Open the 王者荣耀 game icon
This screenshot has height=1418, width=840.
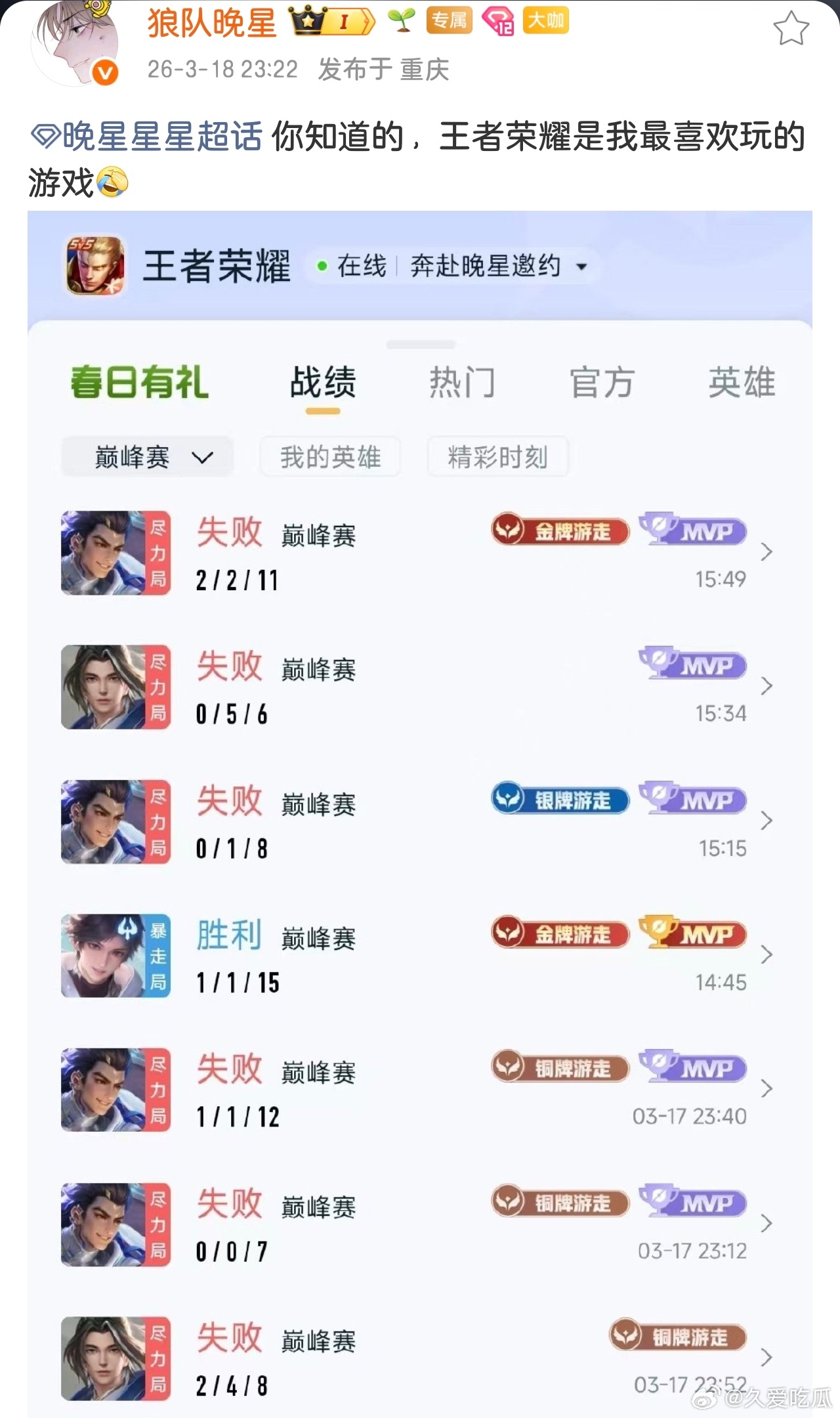pyautogui.click(x=96, y=267)
